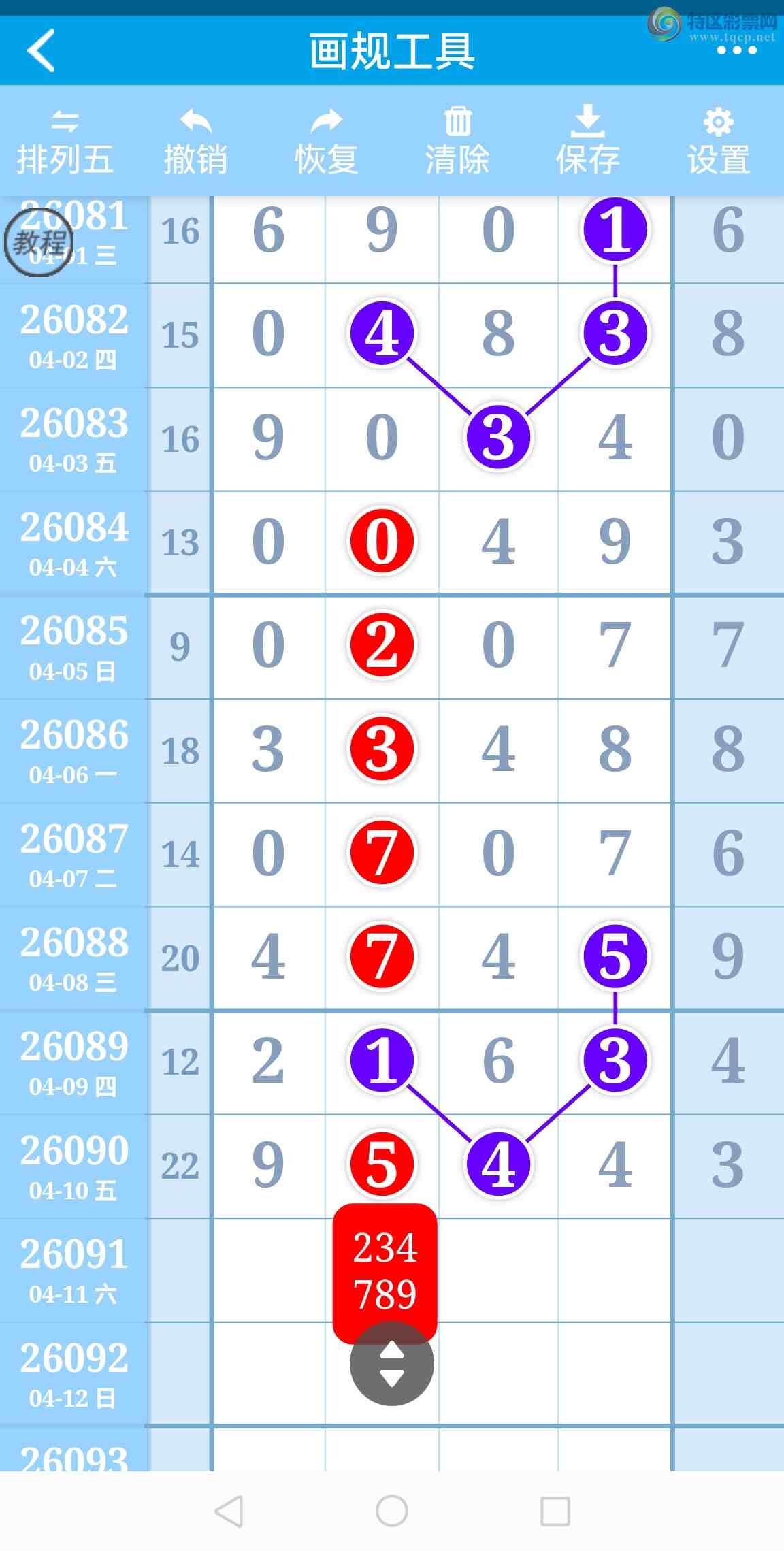The width and height of the screenshot is (784, 1551).
Task: Clear all marks with 清除
Action: [457, 143]
